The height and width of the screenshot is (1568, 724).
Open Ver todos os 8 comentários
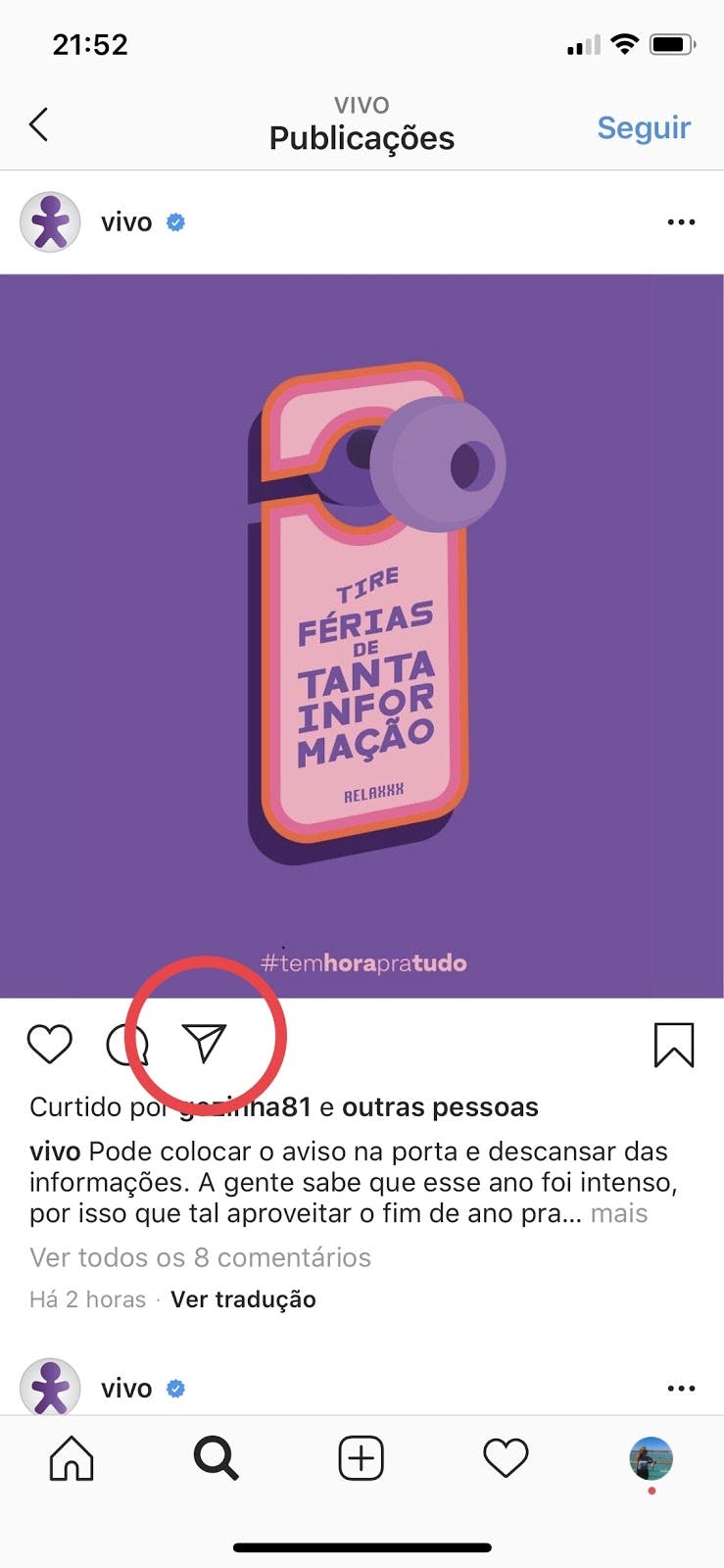point(200,1256)
